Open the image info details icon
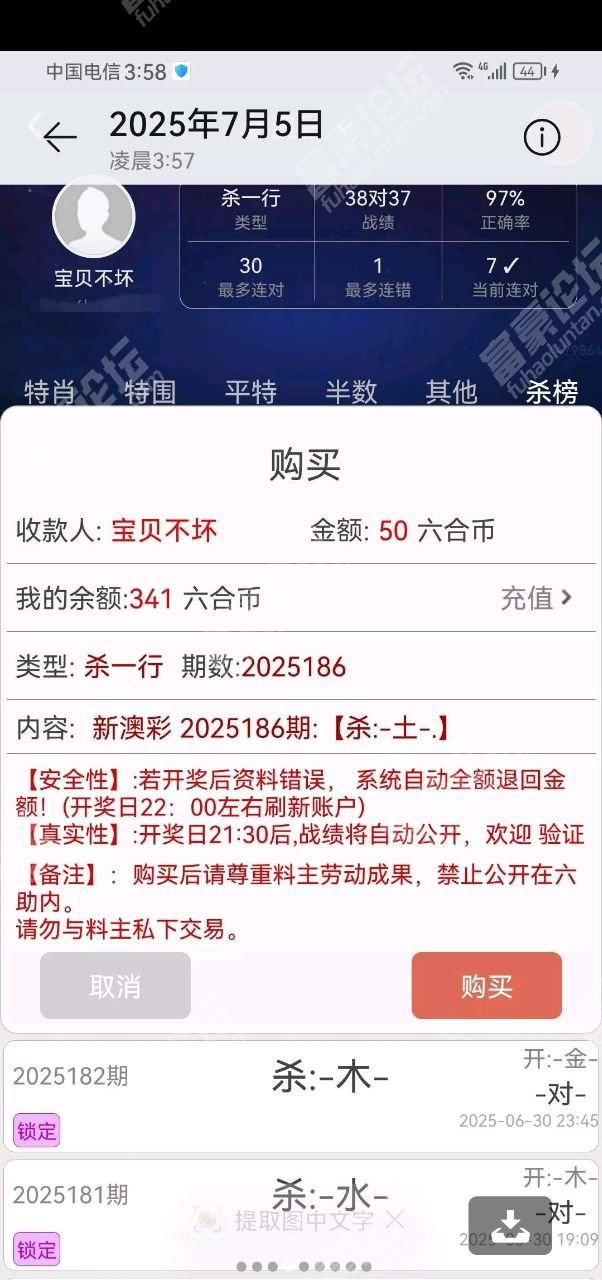This screenshot has width=602, height=1280. tap(542, 137)
